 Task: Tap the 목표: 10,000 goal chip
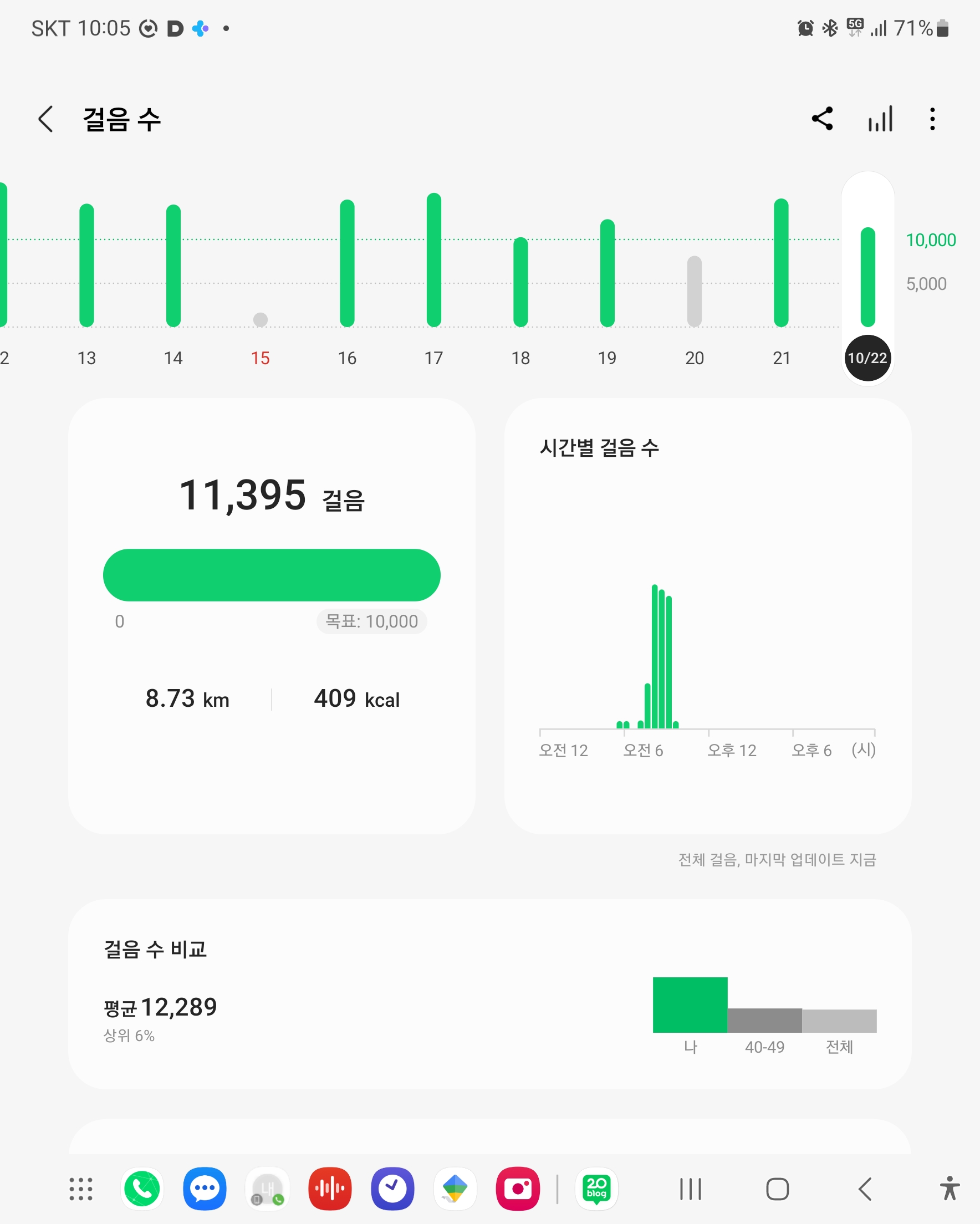click(x=371, y=621)
